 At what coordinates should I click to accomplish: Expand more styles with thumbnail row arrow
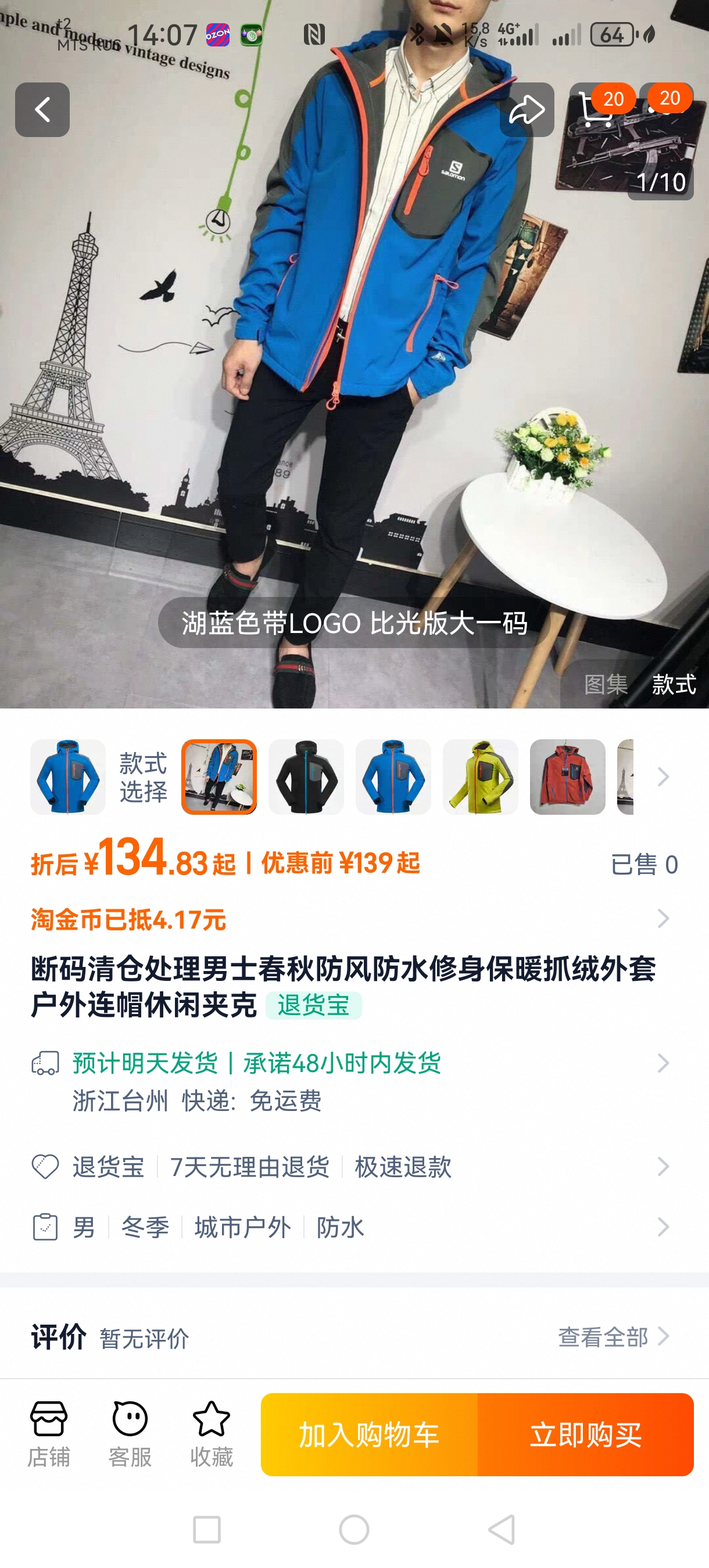click(663, 776)
